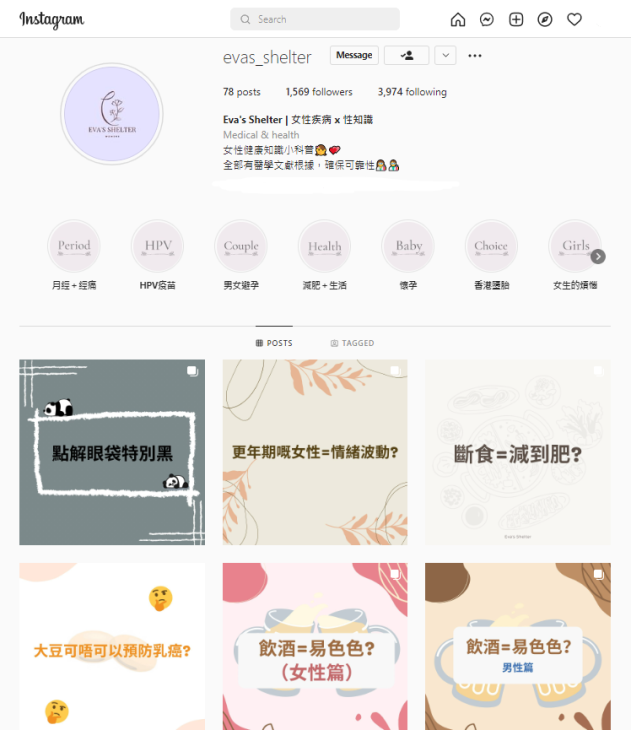Open the 大豆 breast cancer post
This screenshot has height=730, width=631.
click(112, 646)
